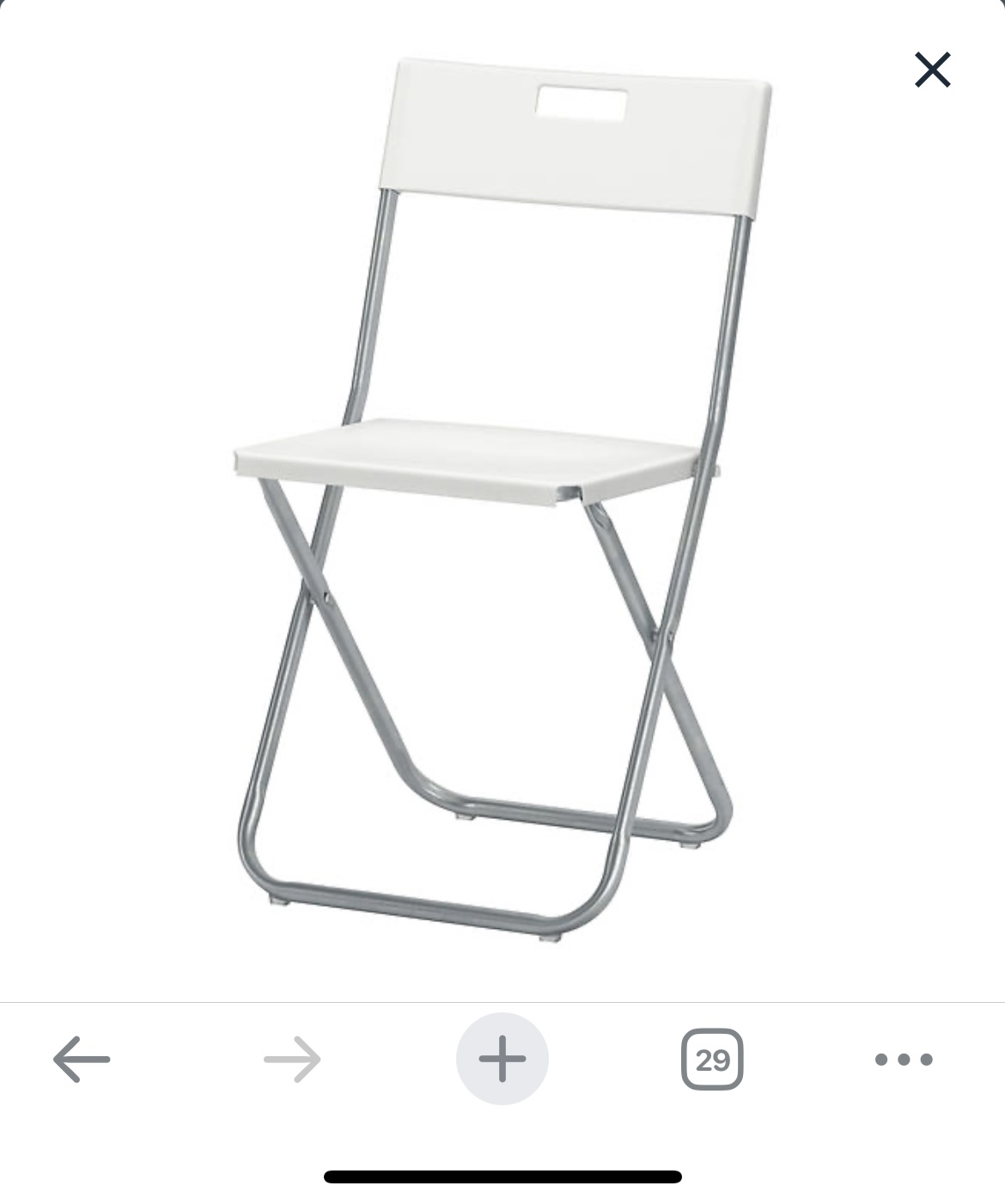Open the browser overflow menu
Image resolution: width=1005 pixels, height=1204 pixels.
click(x=903, y=1060)
